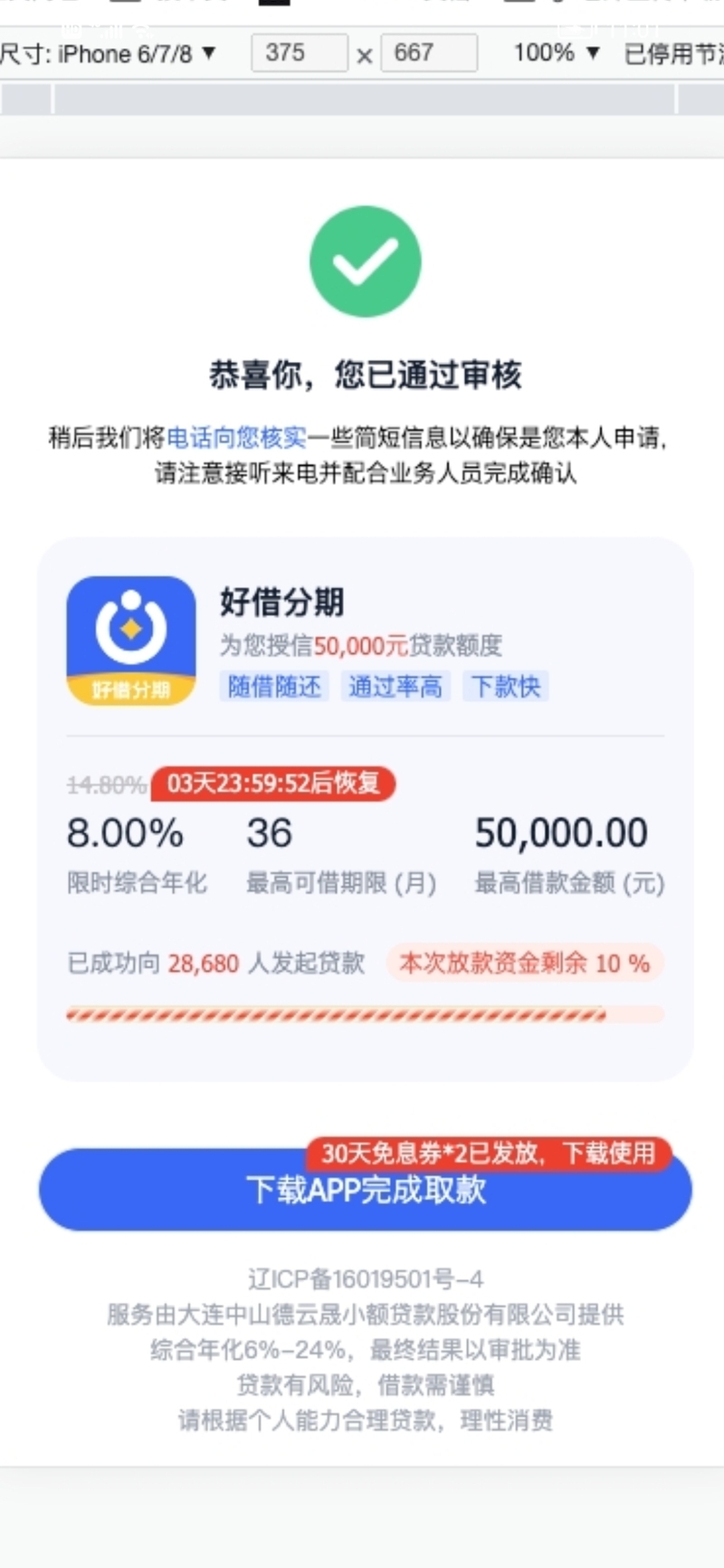Tap the 下载APP完成取款 button
Viewport: 724px width, 1568px height.
click(365, 1189)
